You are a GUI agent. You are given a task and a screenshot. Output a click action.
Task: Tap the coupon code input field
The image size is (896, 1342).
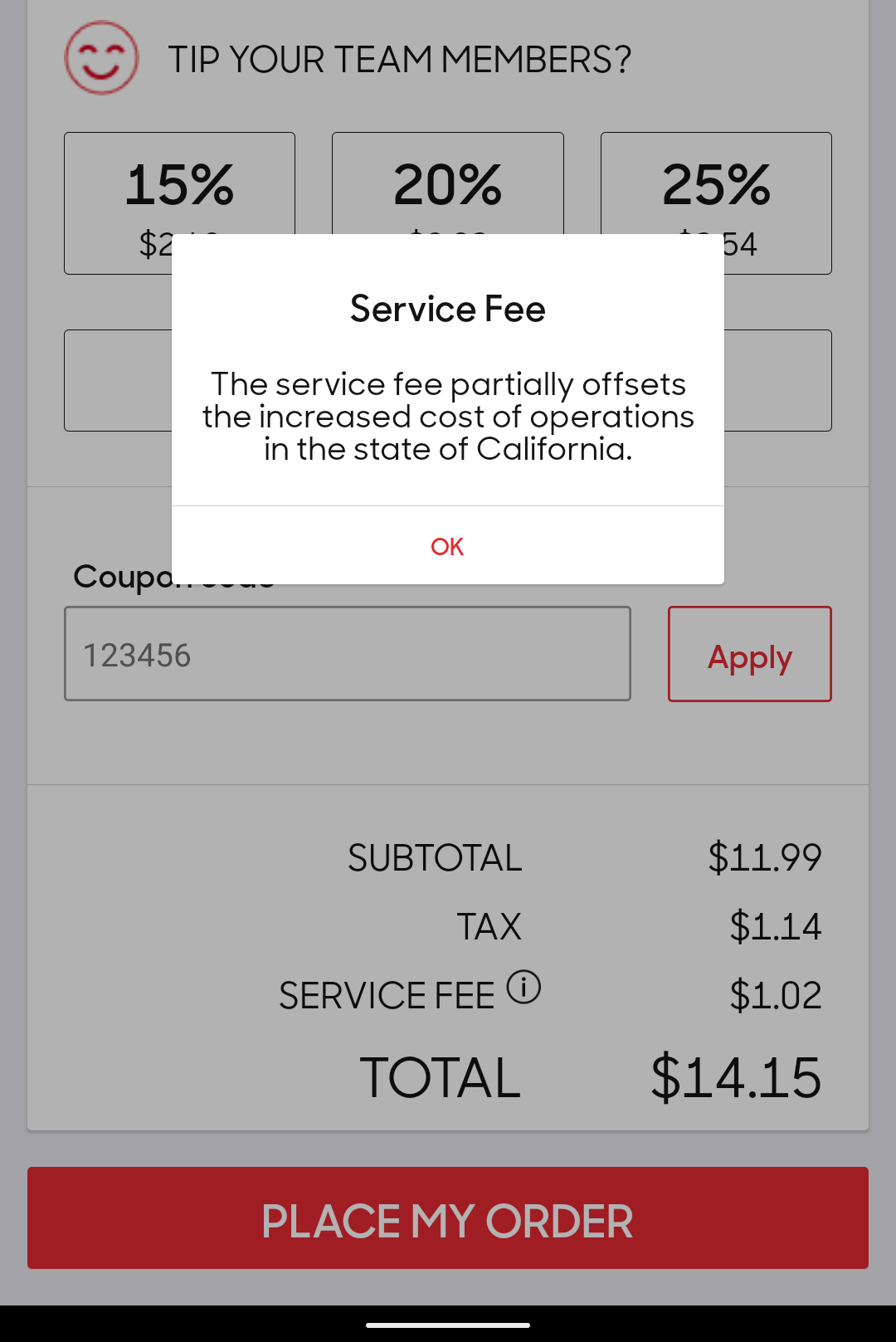tap(347, 654)
